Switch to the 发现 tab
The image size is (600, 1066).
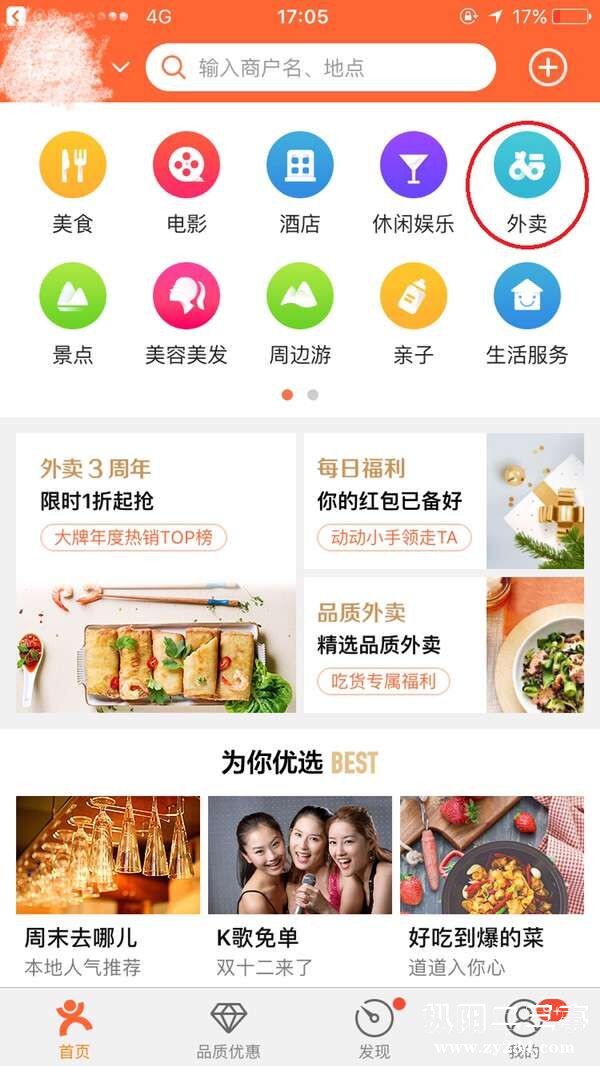tap(374, 1030)
